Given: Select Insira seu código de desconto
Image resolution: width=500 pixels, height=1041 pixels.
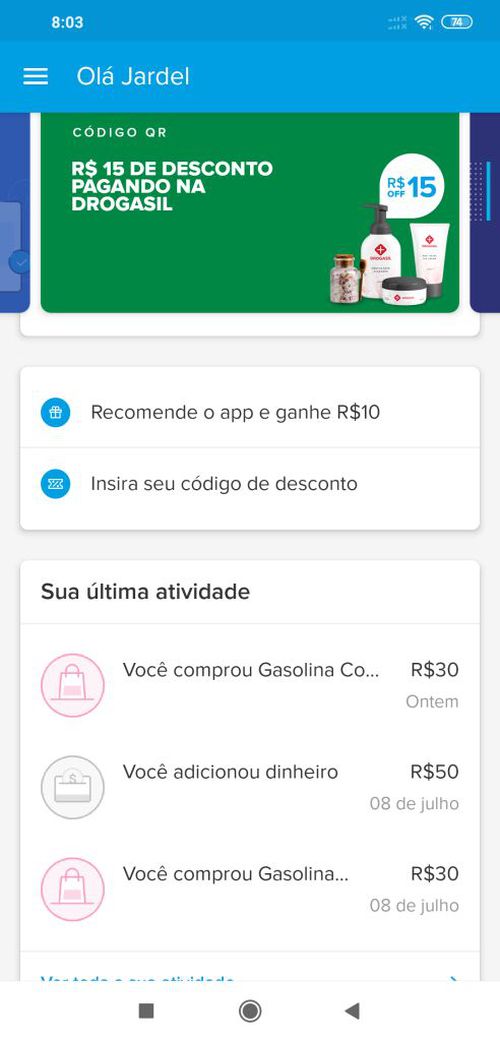Looking at the screenshot, I should (250, 484).
